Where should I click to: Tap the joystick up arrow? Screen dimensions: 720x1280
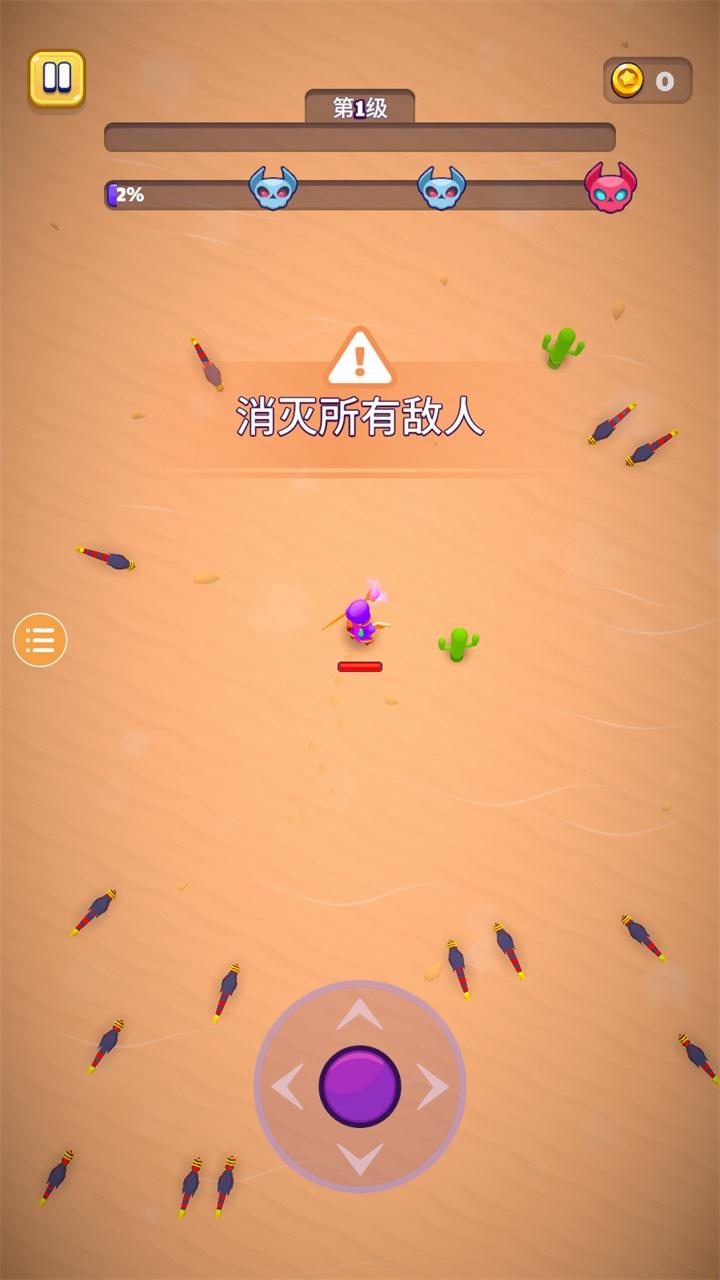(360, 1016)
